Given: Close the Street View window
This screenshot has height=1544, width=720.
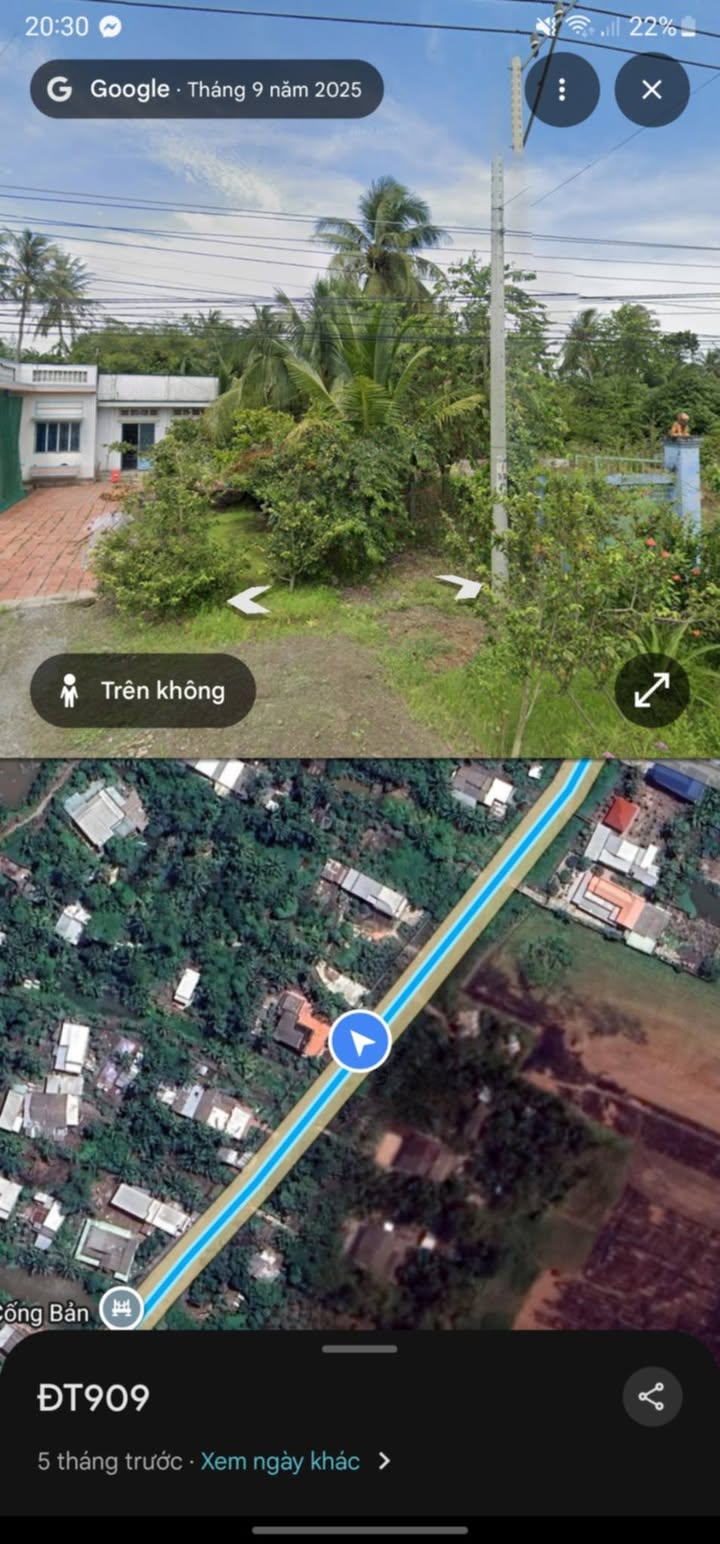Looking at the screenshot, I should tap(652, 90).
